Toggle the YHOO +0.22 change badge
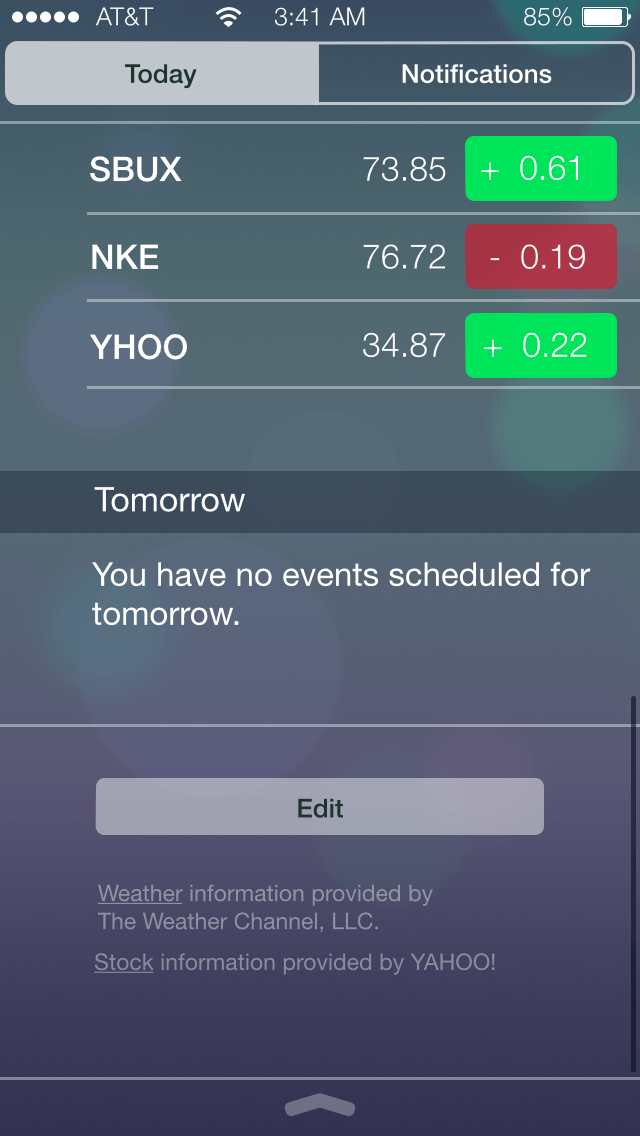Viewport: 640px width, 1136px height. 541,346
